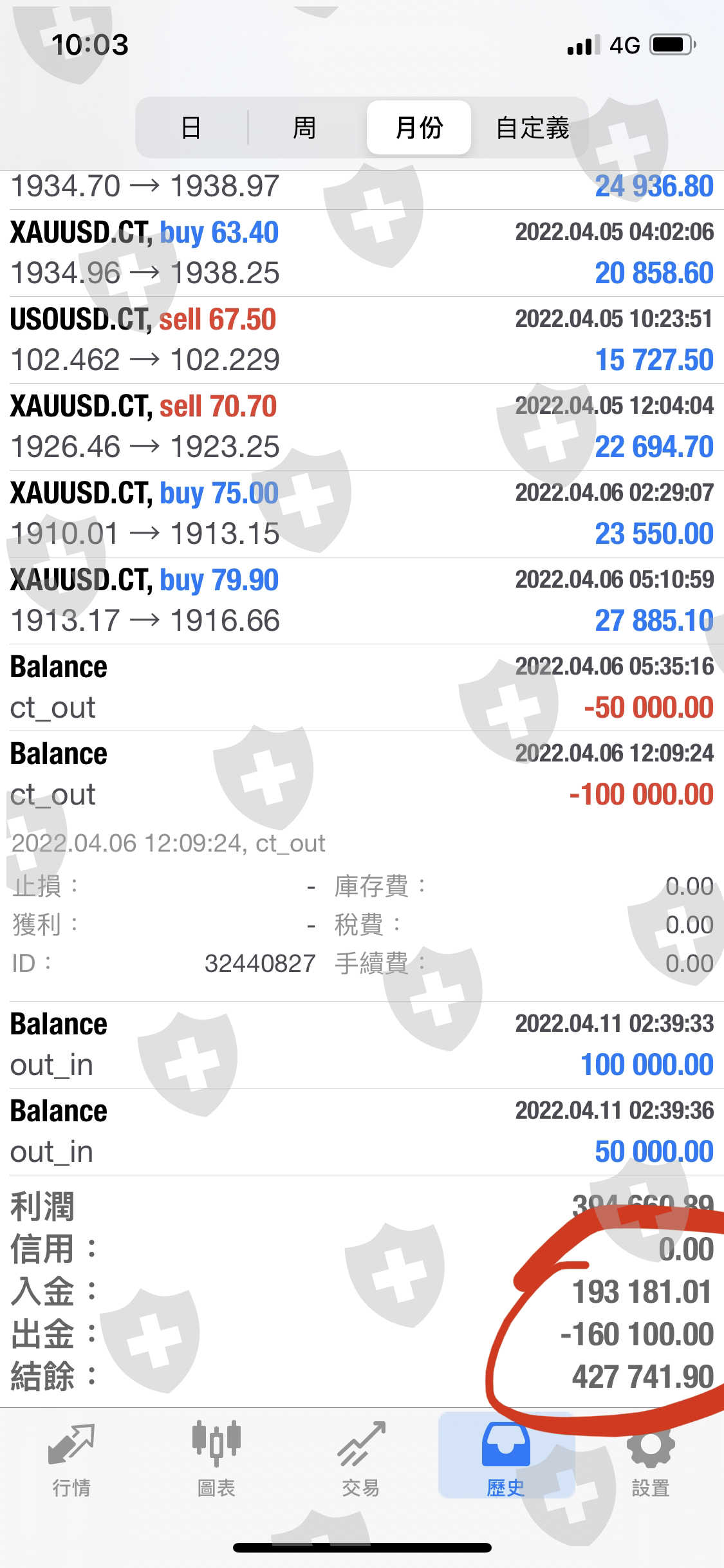Expand XAUUSD.CT sell 70.70 trade details
This screenshot has width=724, height=1568.
(x=362, y=427)
